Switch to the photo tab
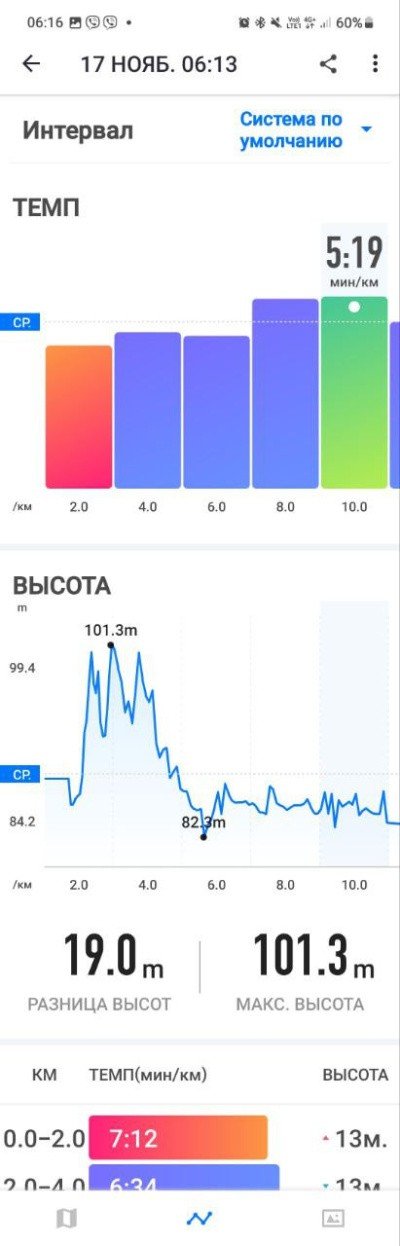Viewport: 400px width, 1246px height. 333,1218
